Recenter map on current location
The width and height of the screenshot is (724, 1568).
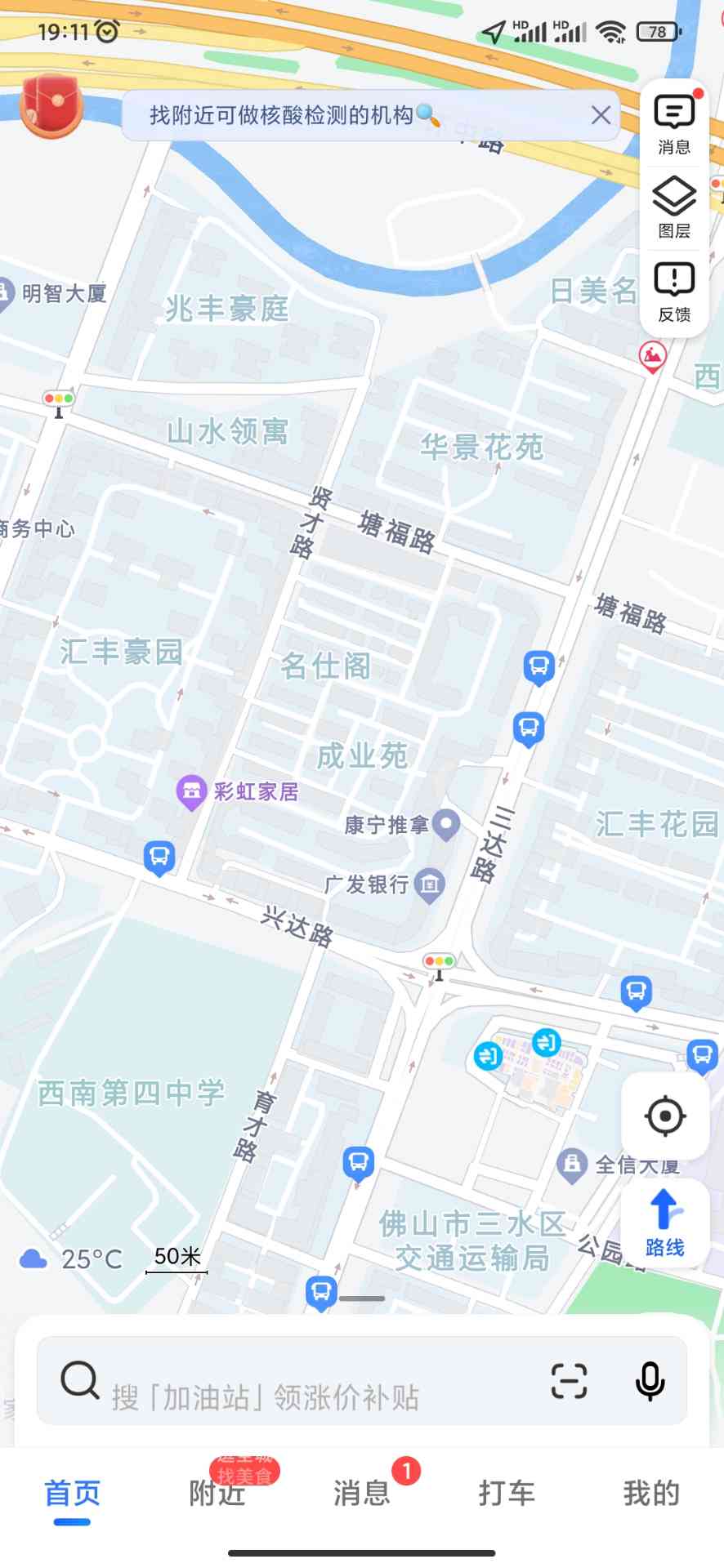tap(665, 1116)
